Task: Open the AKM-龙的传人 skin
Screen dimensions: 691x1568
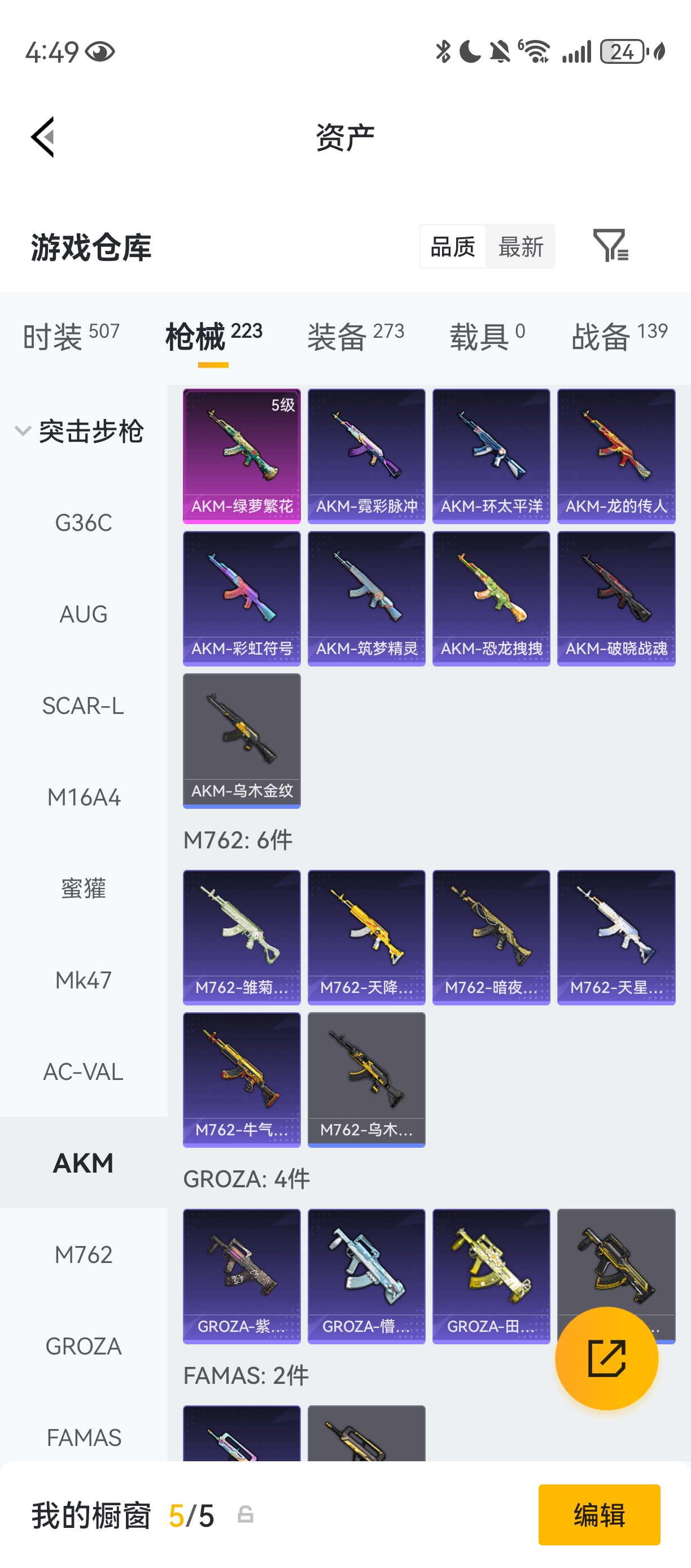Action: [x=615, y=456]
